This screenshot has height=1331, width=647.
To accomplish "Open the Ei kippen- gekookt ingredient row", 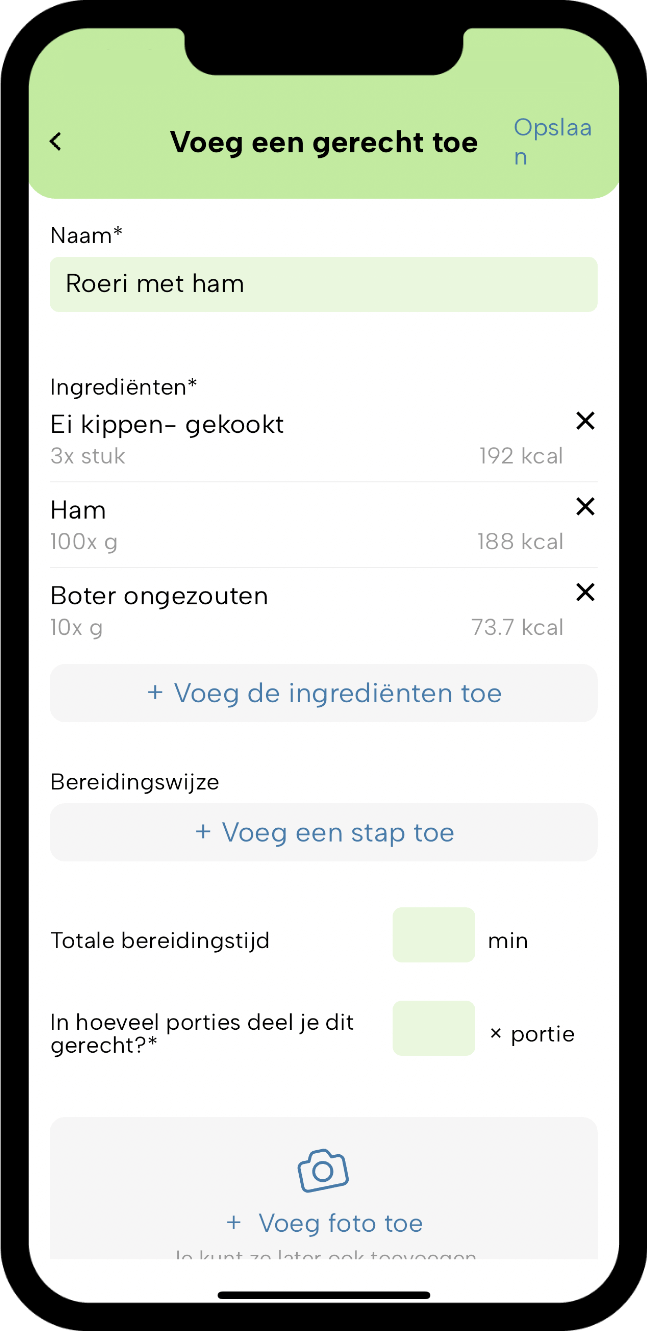I will tap(306, 439).
